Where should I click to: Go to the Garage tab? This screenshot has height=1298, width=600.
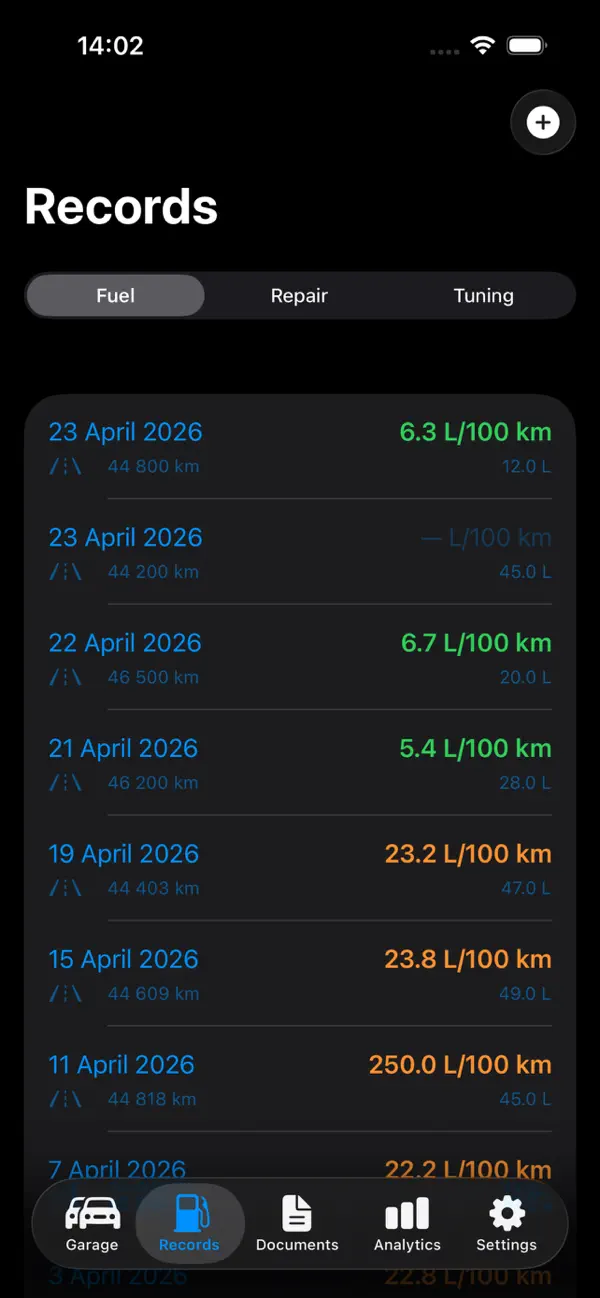pyautogui.click(x=92, y=1224)
